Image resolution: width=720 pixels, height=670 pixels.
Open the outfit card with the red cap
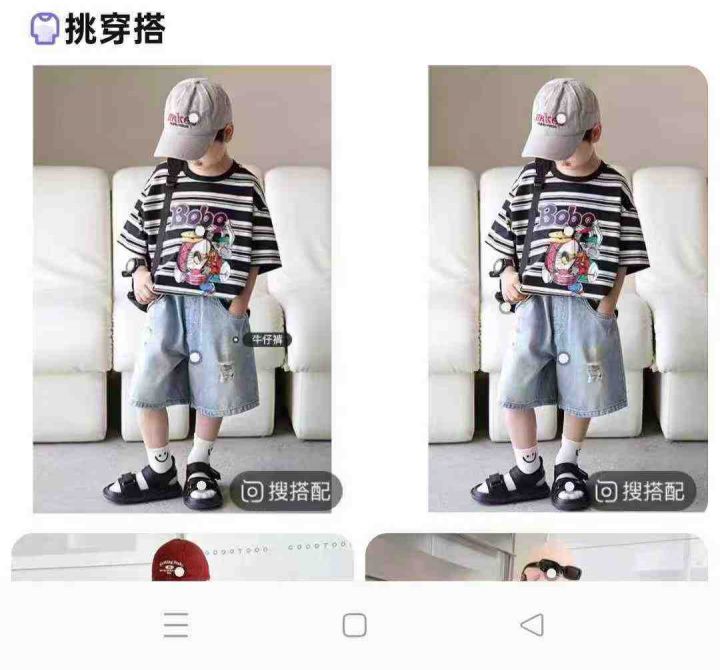182,558
